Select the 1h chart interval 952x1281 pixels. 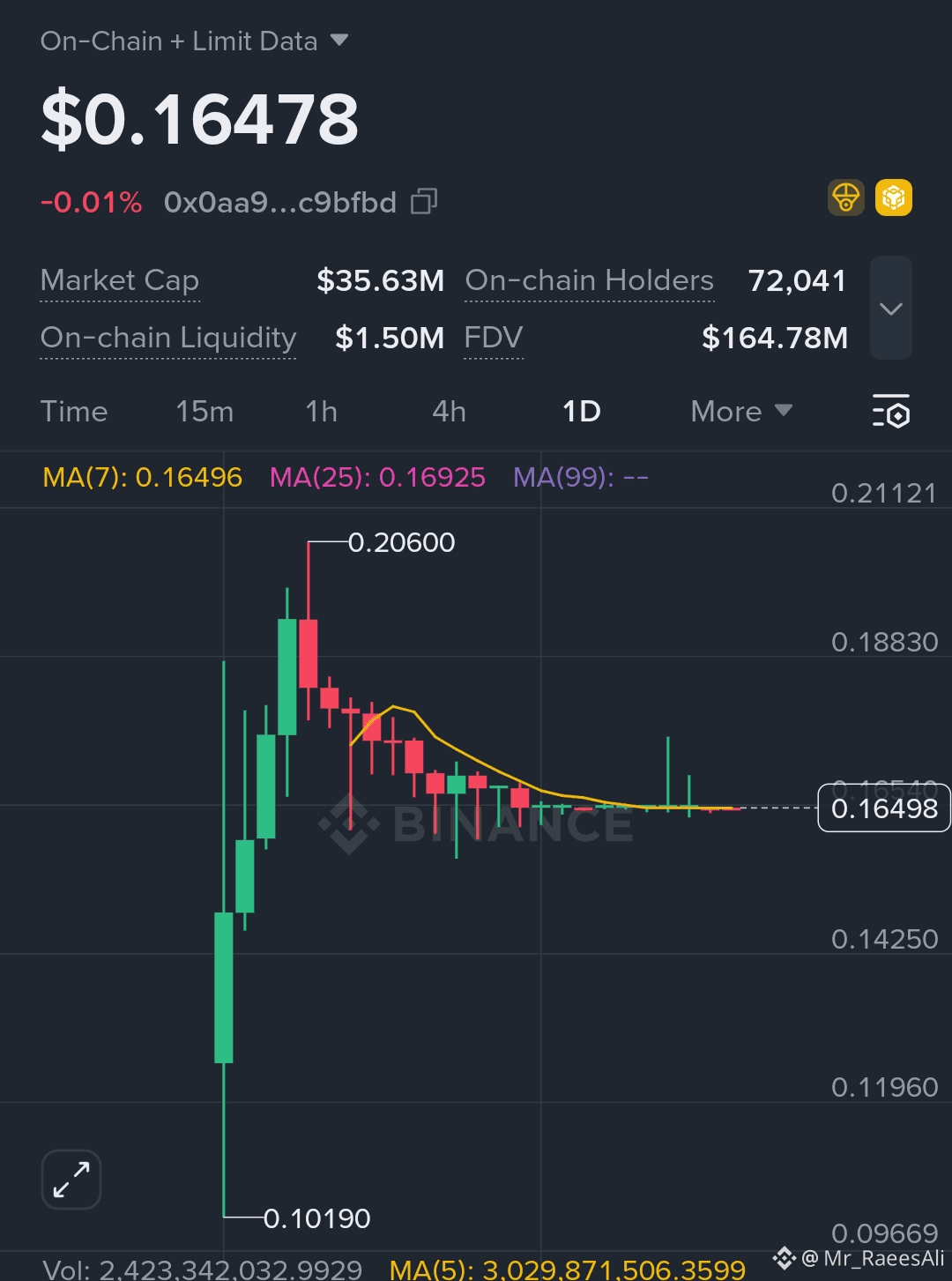pos(322,412)
